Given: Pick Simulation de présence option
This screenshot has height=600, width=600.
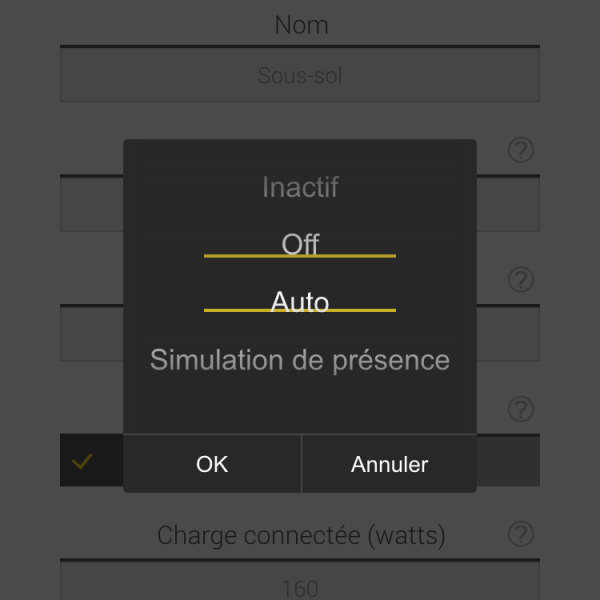Looking at the screenshot, I should [300, 360].
